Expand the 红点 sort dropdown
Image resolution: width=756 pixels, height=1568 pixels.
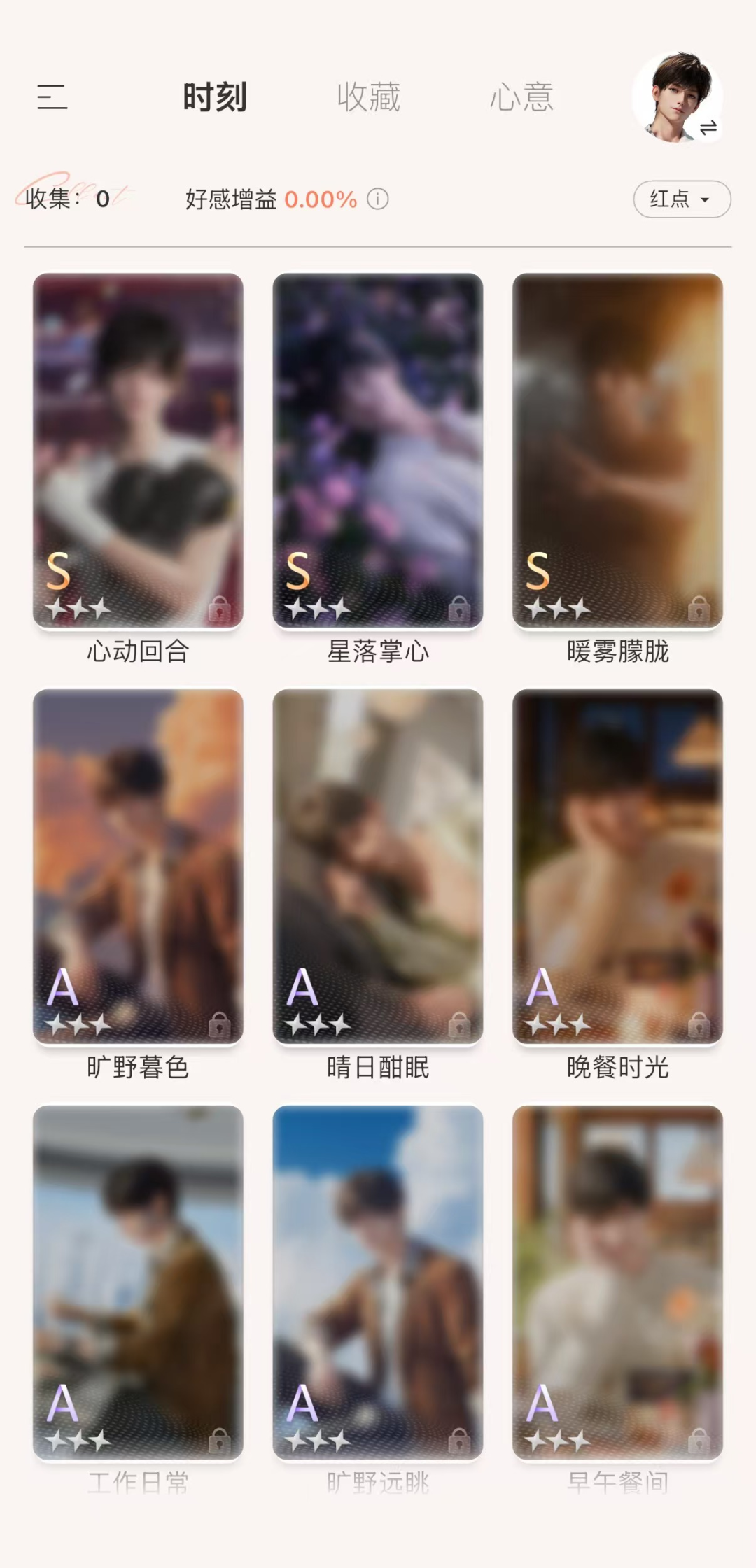coord(681,199)
